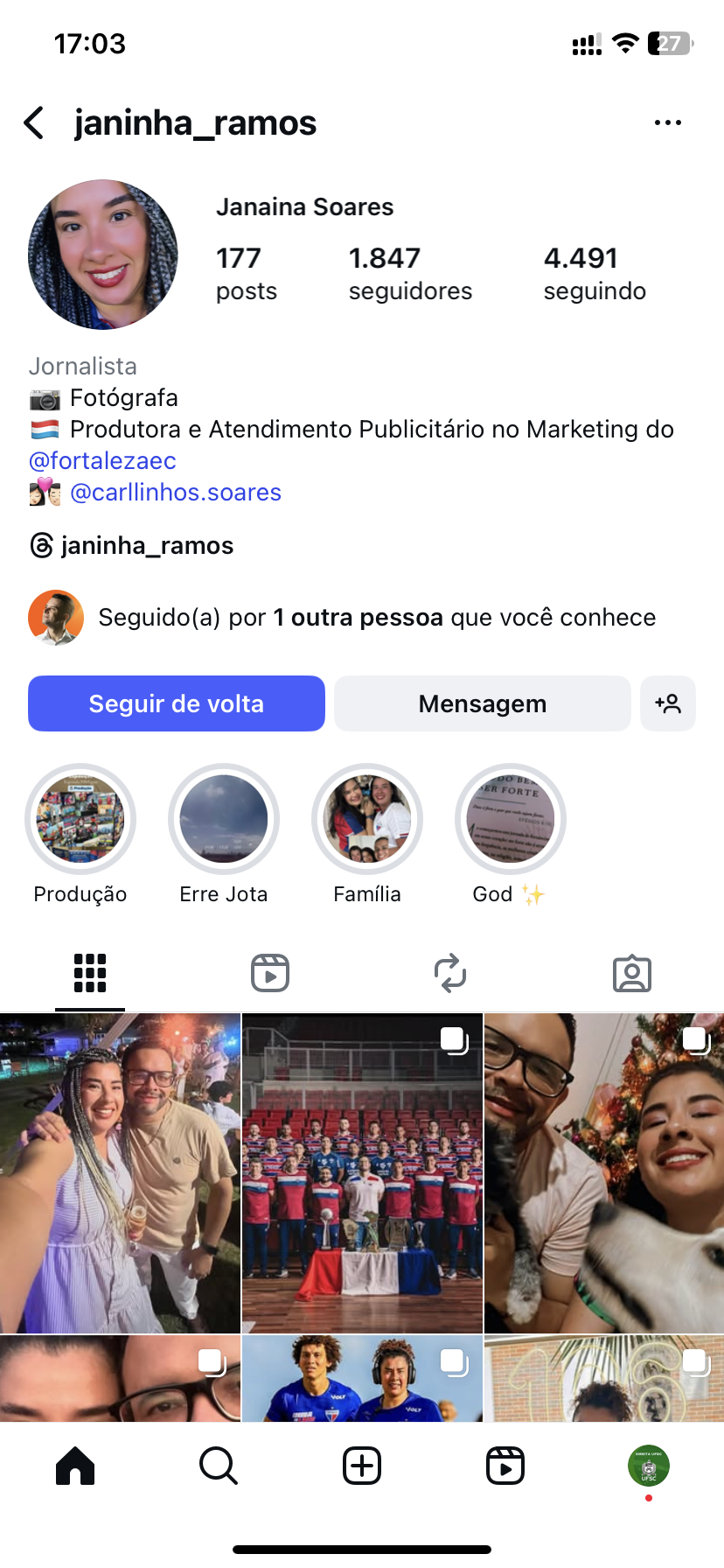Open the three-dot options menu
Screen dimensions: 724x1568
pyautogui.click(x=667, y=123)
